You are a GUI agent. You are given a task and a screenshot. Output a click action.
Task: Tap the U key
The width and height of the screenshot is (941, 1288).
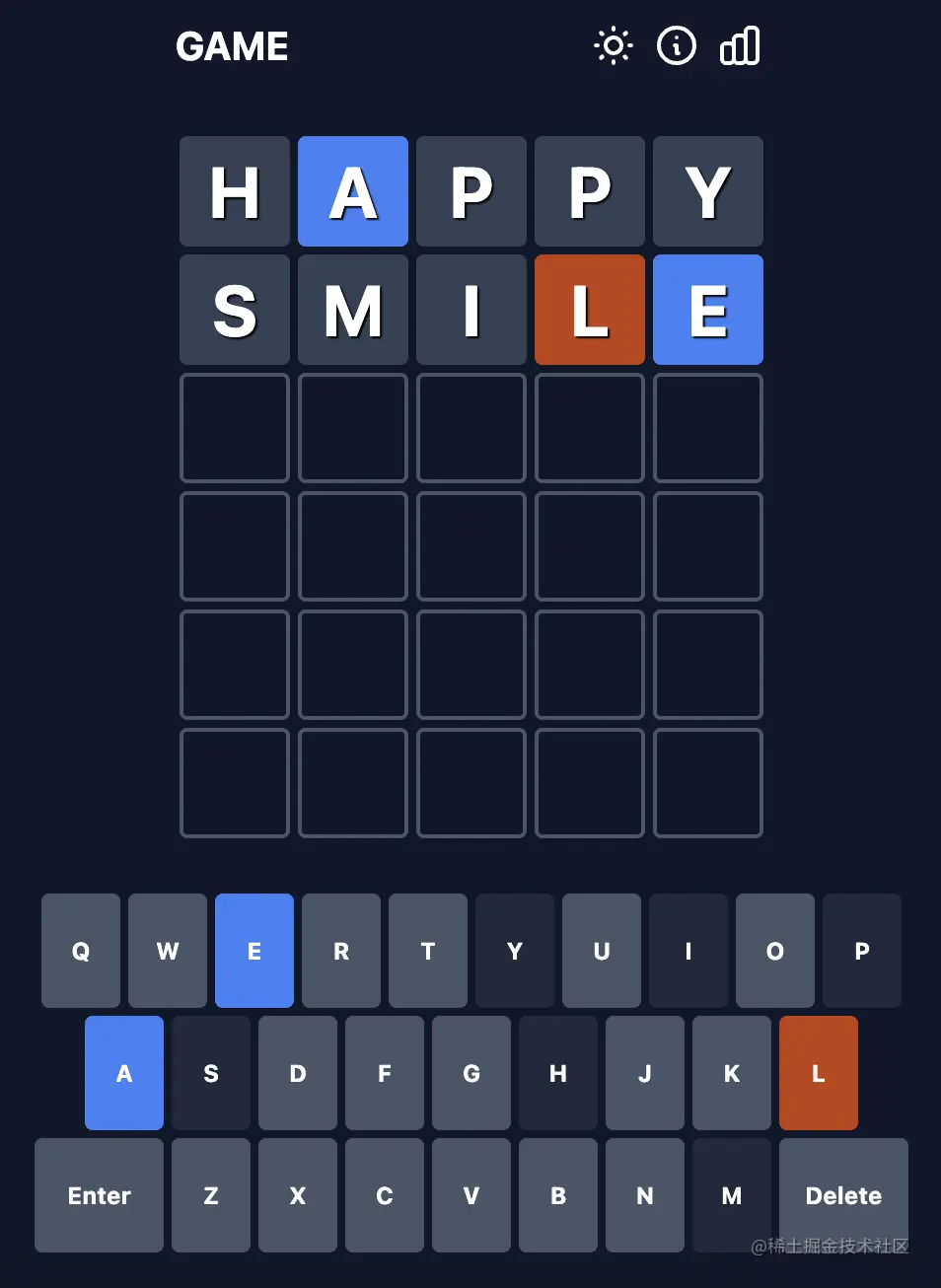[602, 951]
